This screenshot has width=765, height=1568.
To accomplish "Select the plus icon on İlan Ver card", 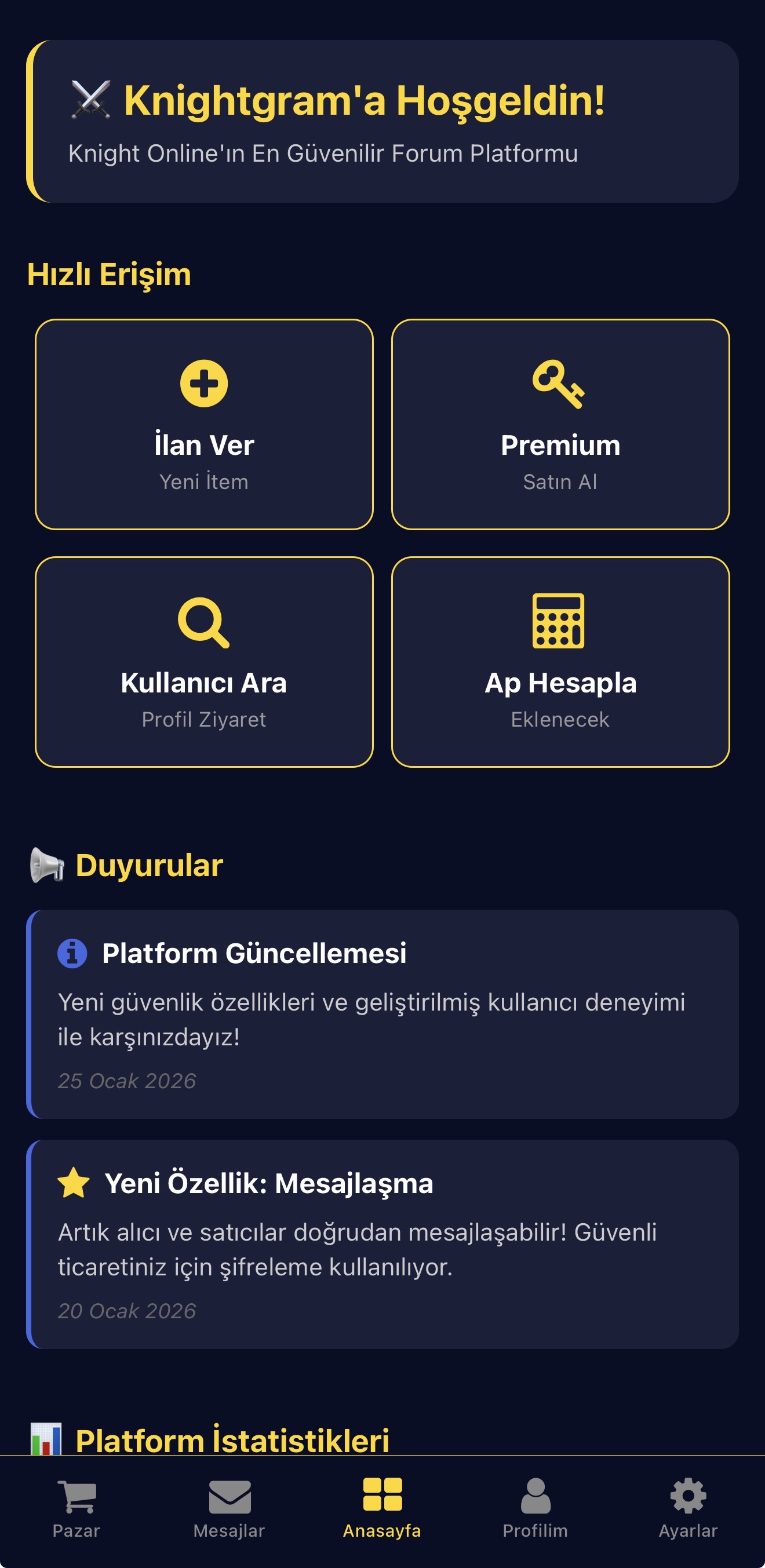I will point(205,384).
